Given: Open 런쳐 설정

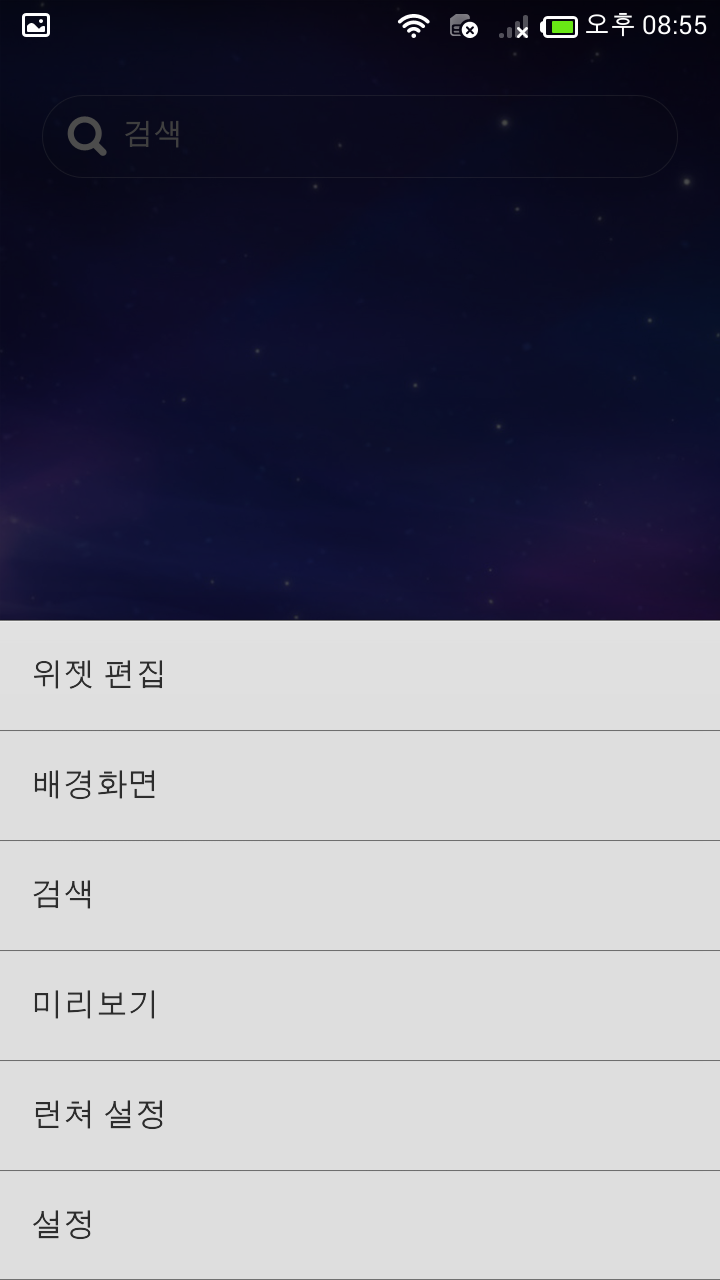Looking at the screenshot, I should (360, 1115).
